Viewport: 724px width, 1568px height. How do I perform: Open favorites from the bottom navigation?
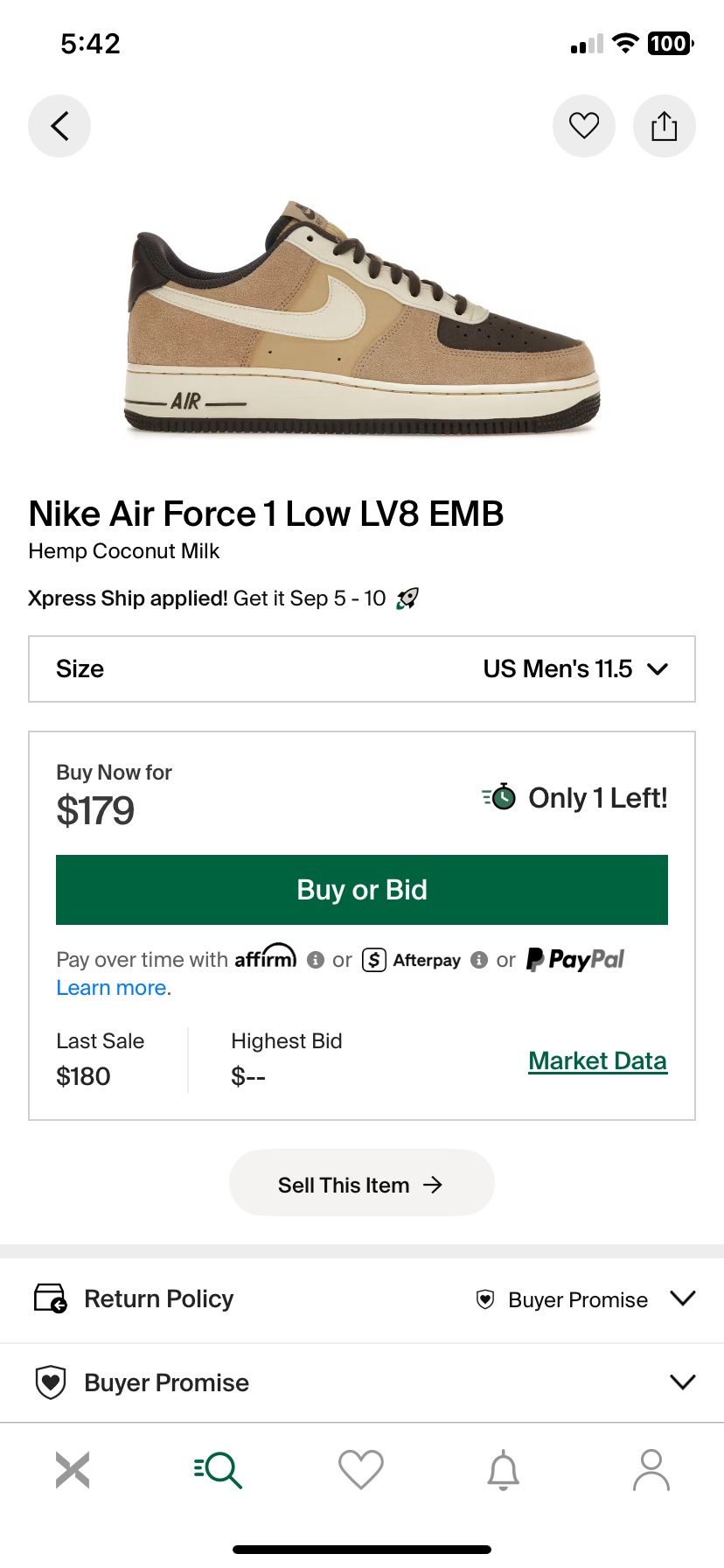coord(362,1469)
